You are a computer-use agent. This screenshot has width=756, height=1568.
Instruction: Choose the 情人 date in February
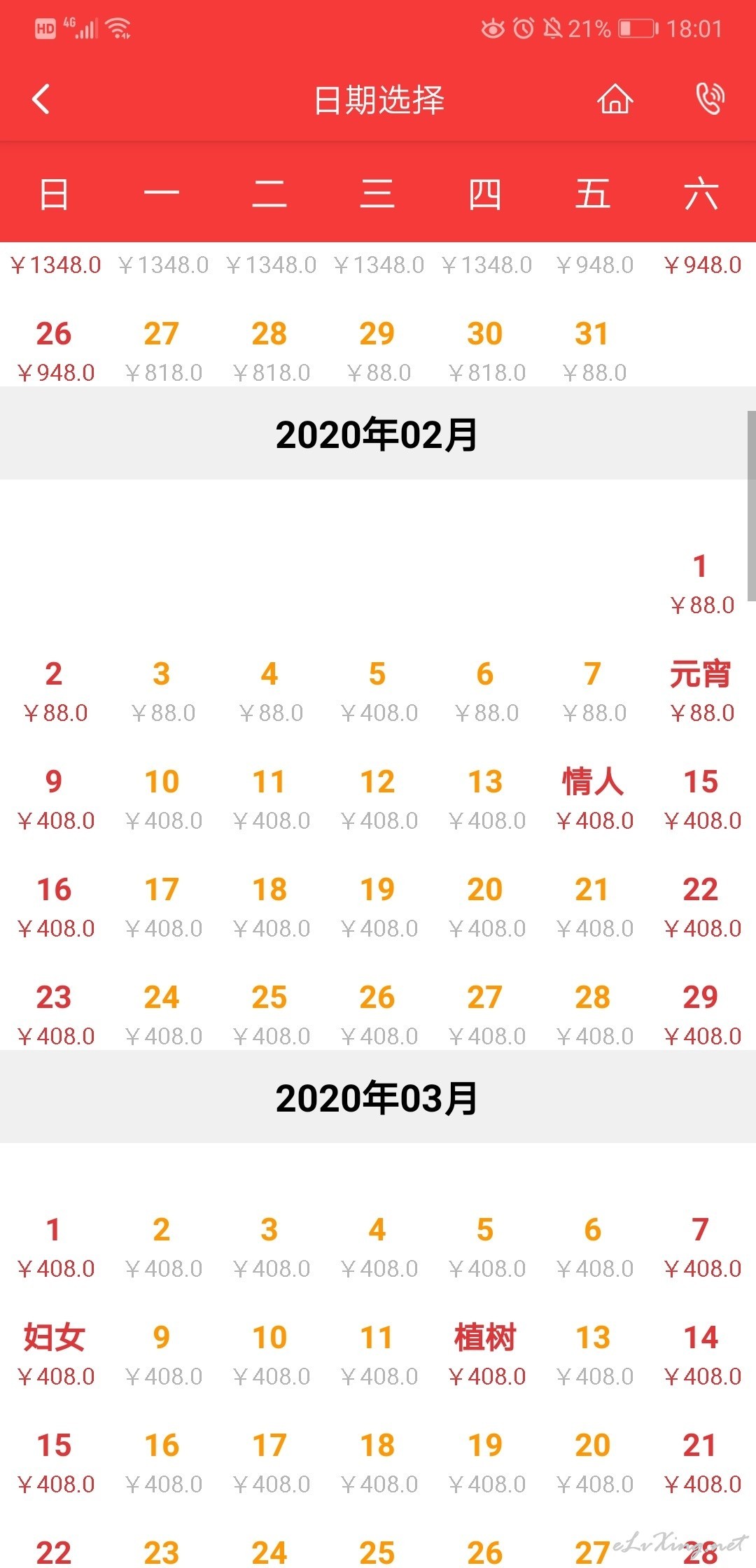[x=593, y=799]
